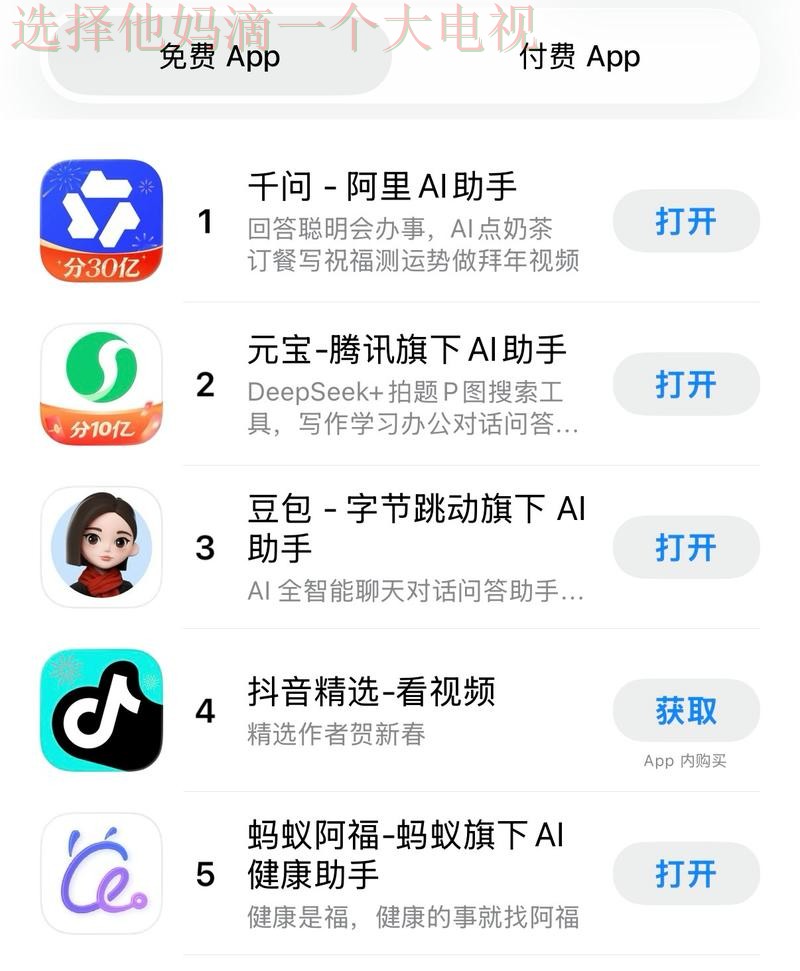This screenshot has width=800, height=971.
Task: Click the App 内购买 label
Action: [687, 760]
